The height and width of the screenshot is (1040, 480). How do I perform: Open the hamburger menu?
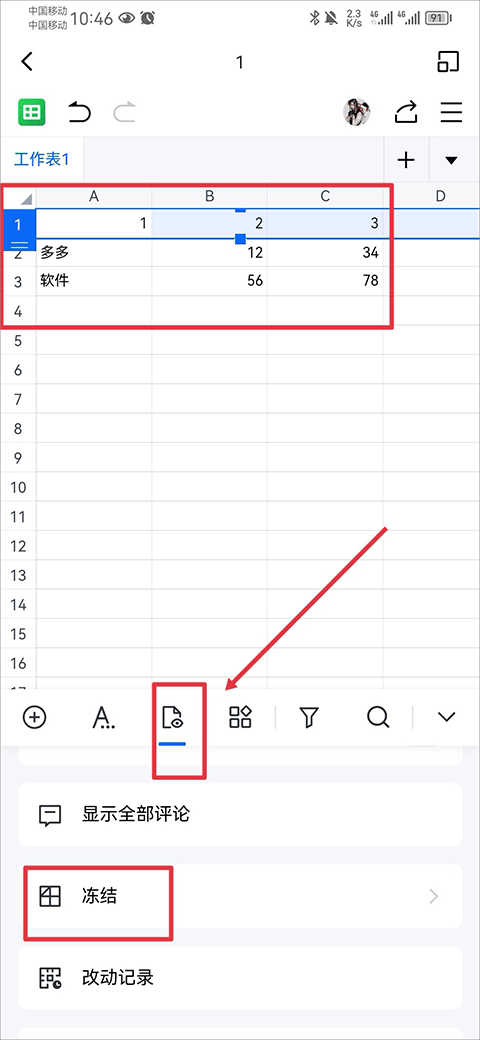pos(451,113)
